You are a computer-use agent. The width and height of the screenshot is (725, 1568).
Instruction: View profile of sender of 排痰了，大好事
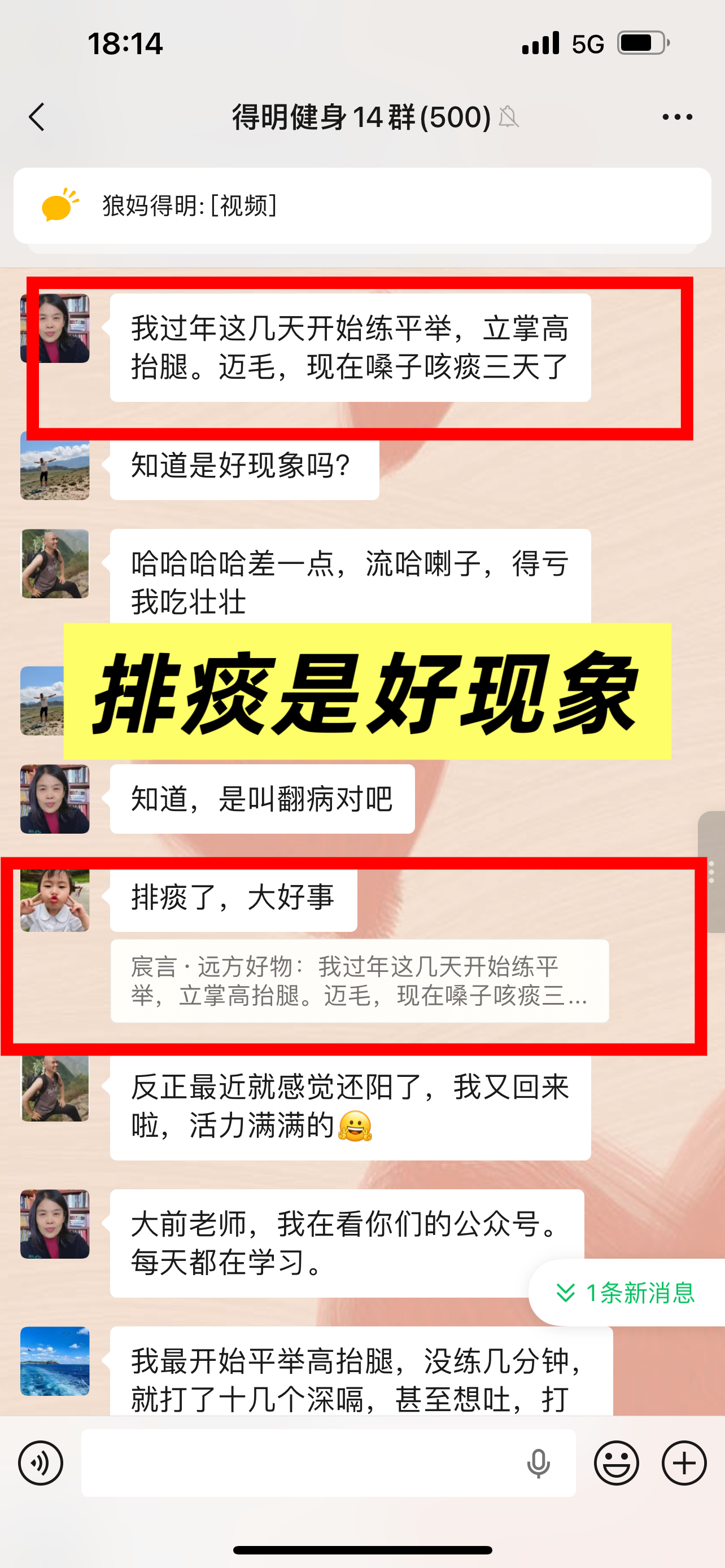point(55,900)
